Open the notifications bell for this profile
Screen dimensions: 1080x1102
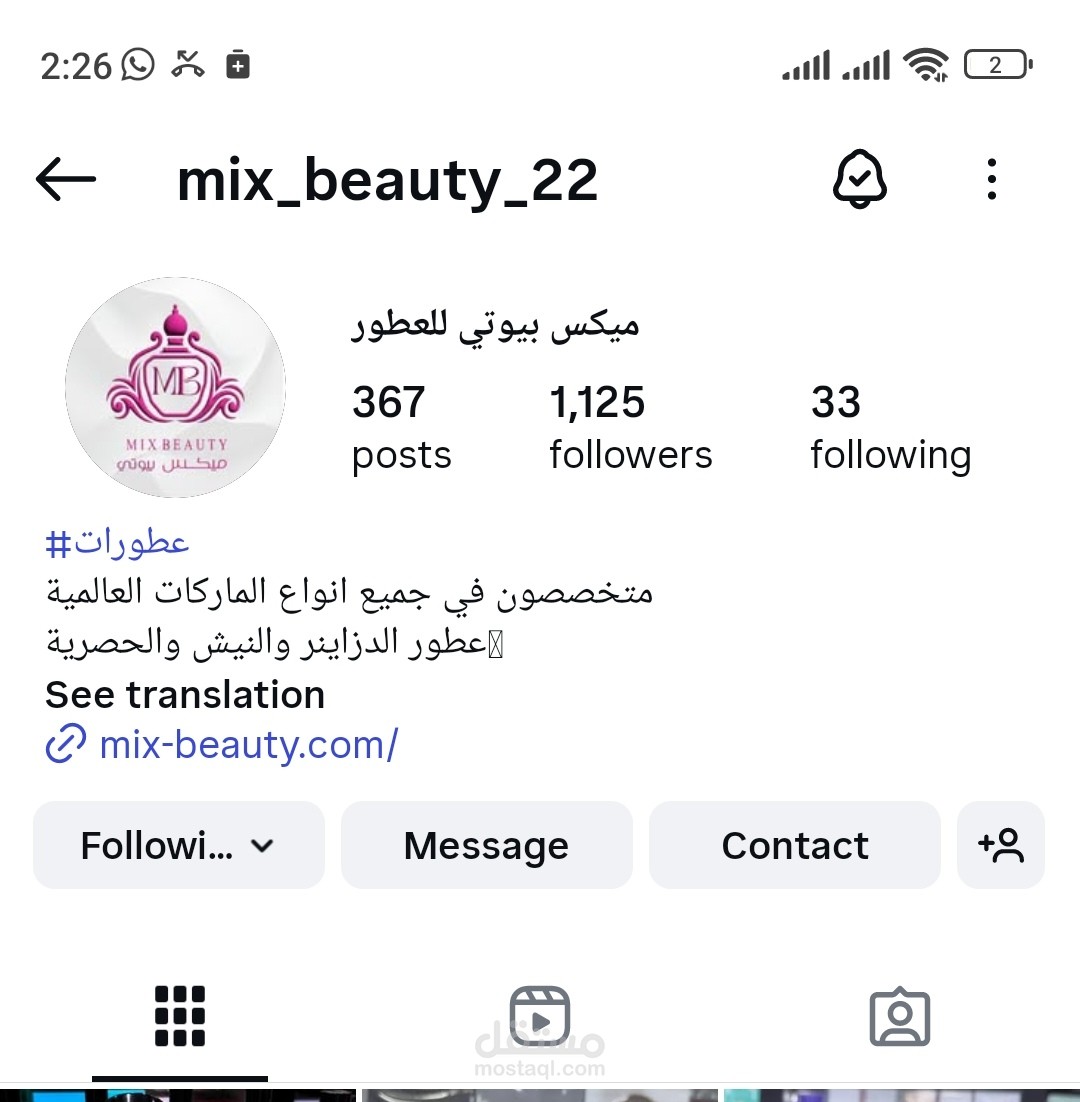pos(860,180)
